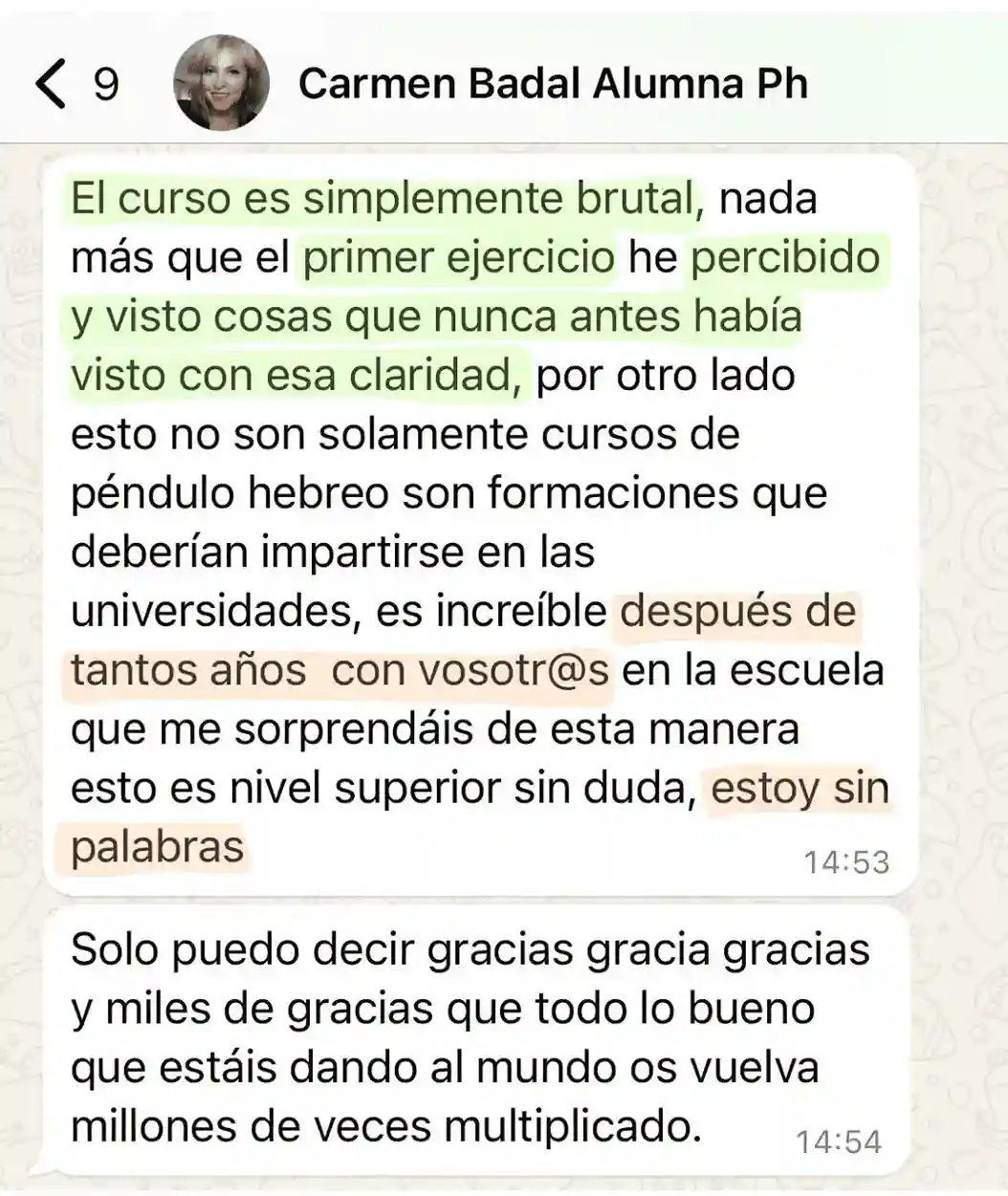Screen dimensions: 1008x1196
Task: Go back to the chat list
Action: tap(52, 84)
